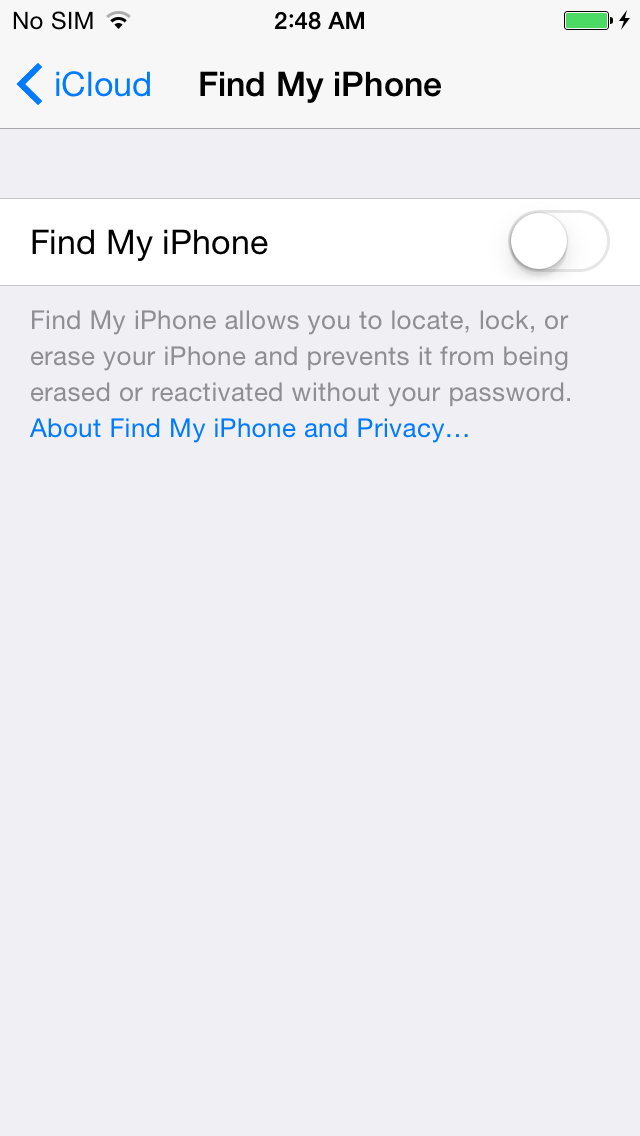Open About Find My iPhone and Privacy link

pyautogui.click(x=249, y=429)
